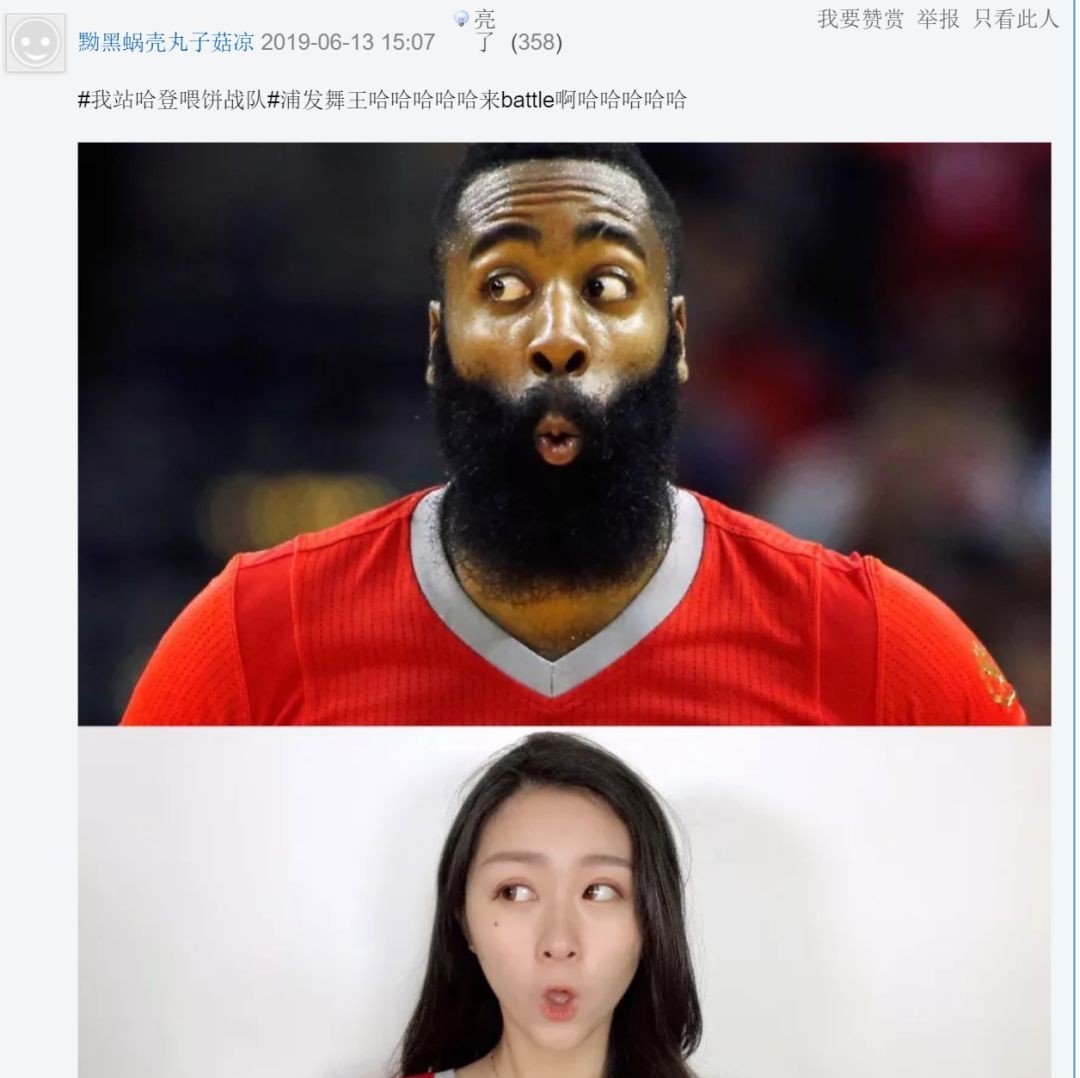
Task: Filter posts with 只看此人
Action: [x=1015, y=19]
